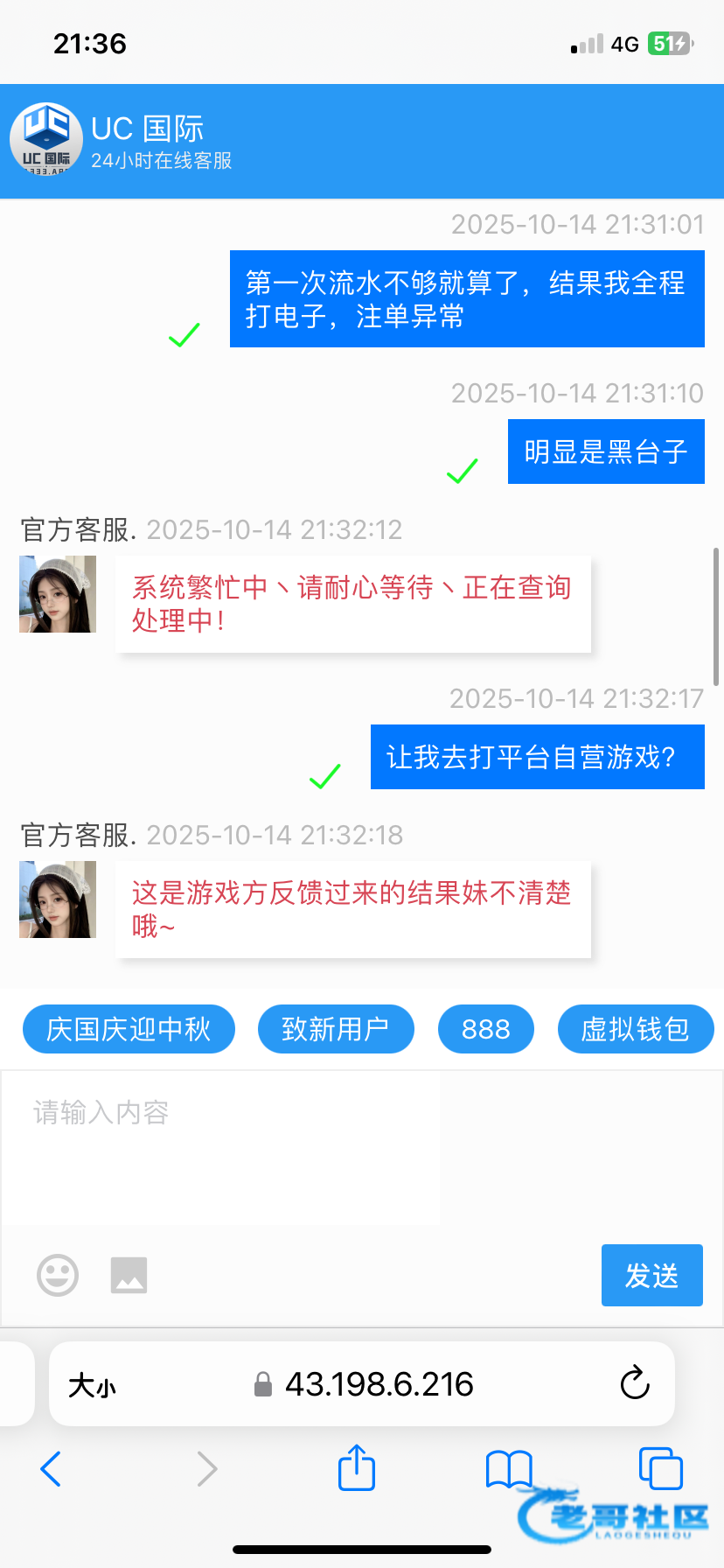This screenshot has width=724, height=1568.
Task: Go back in Safari browser
Action: (51, 1468)
